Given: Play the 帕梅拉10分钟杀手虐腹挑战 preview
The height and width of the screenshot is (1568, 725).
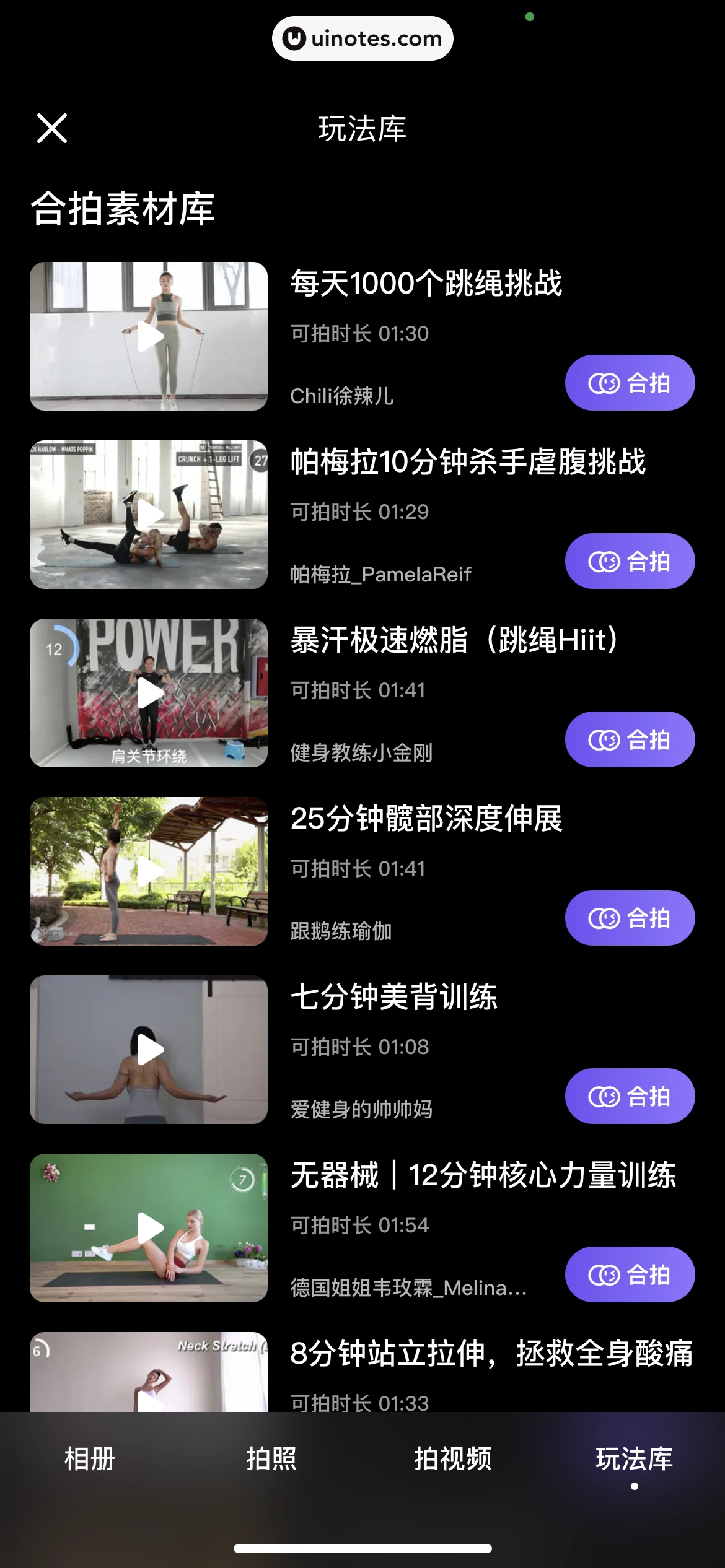Looking at the screenshot, I should tap(149, 515).
